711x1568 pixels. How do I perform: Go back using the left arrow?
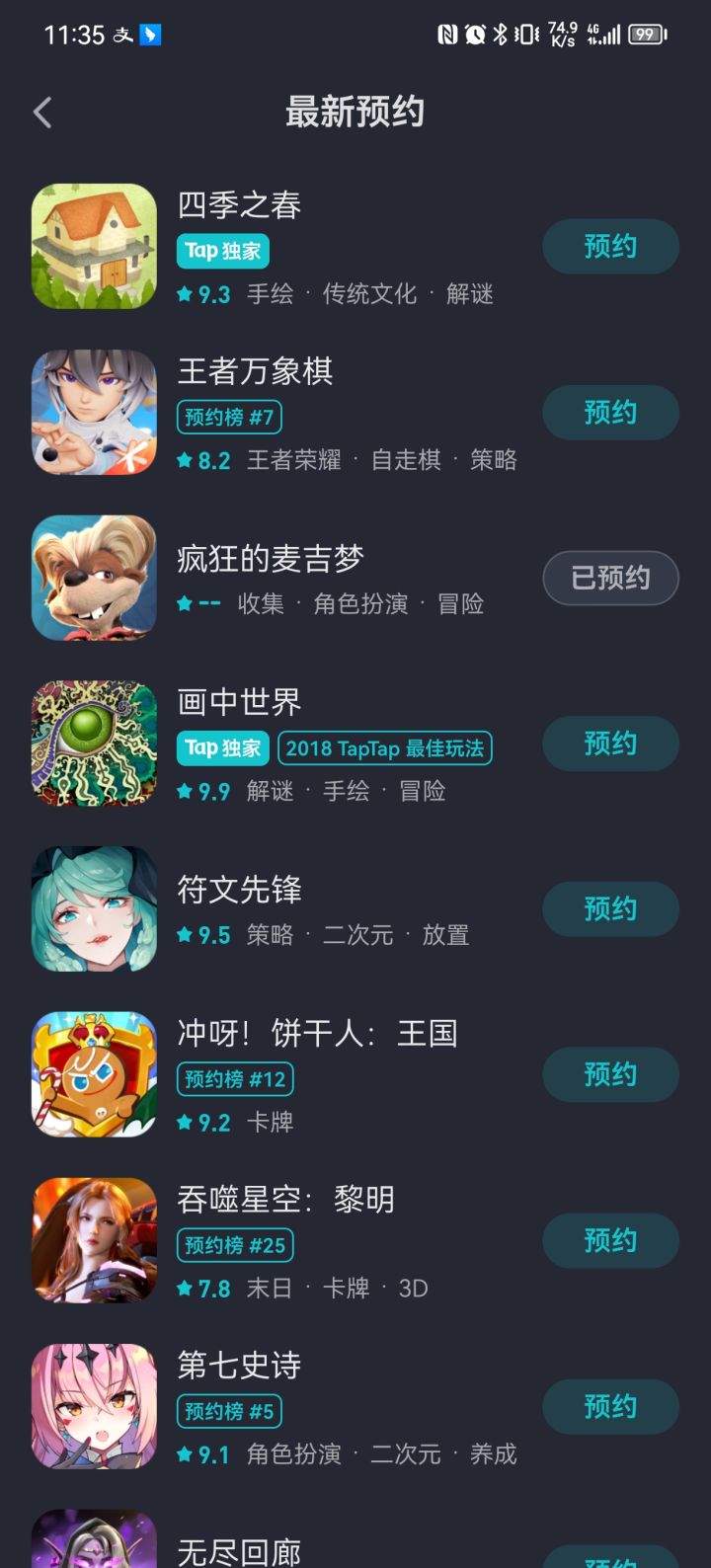coord(41,113)
